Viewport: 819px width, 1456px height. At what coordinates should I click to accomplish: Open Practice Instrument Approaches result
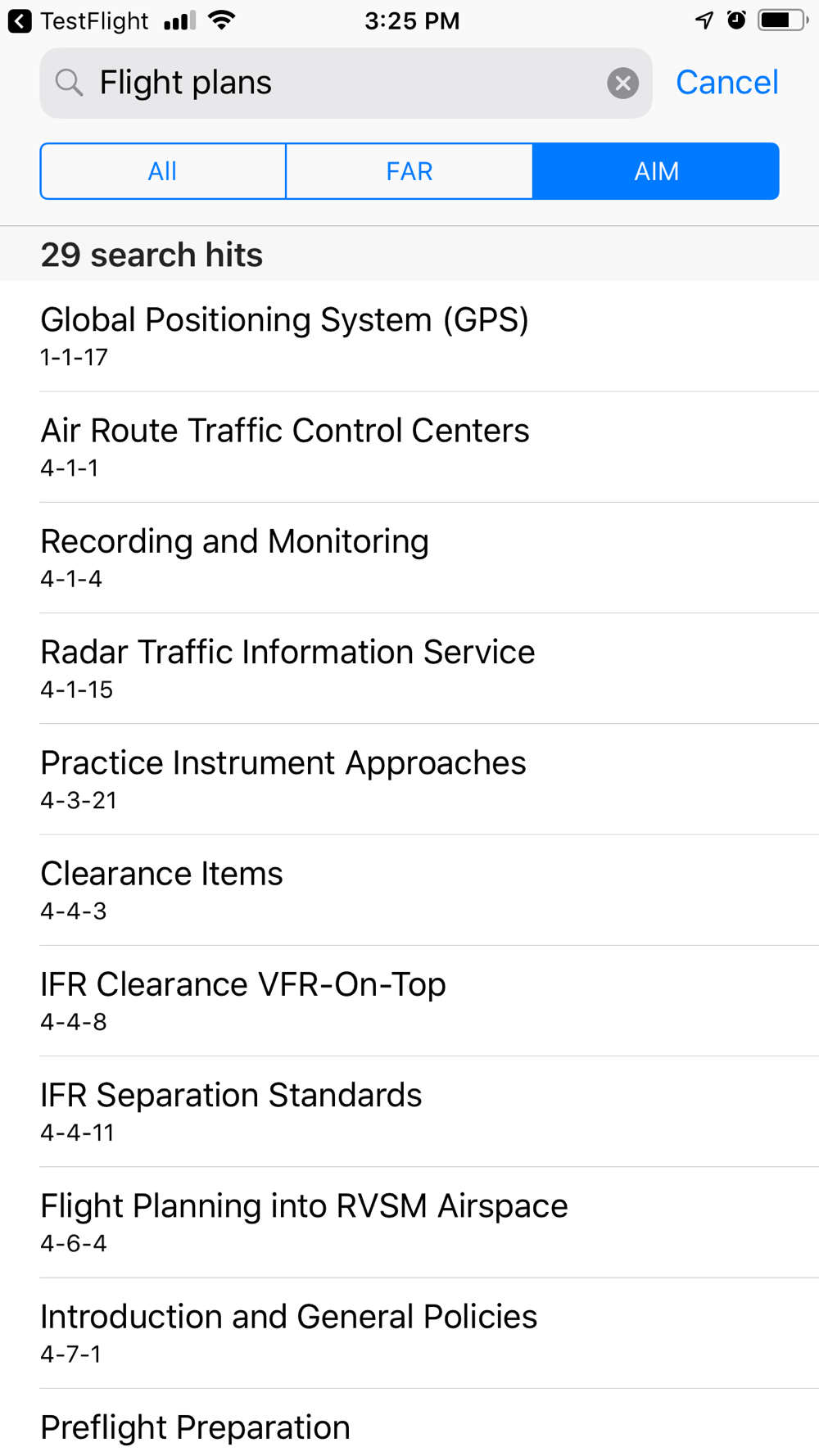pyautogui.click(x=409, y=779)
